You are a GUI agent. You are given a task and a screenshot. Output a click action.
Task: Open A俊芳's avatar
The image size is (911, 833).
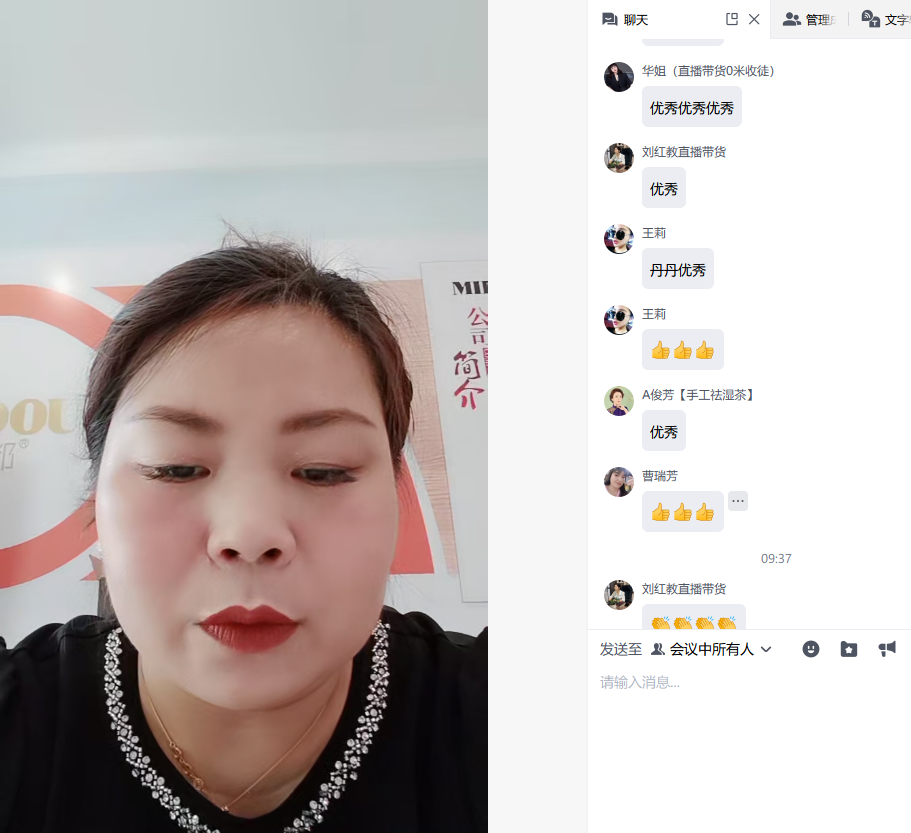619,401
